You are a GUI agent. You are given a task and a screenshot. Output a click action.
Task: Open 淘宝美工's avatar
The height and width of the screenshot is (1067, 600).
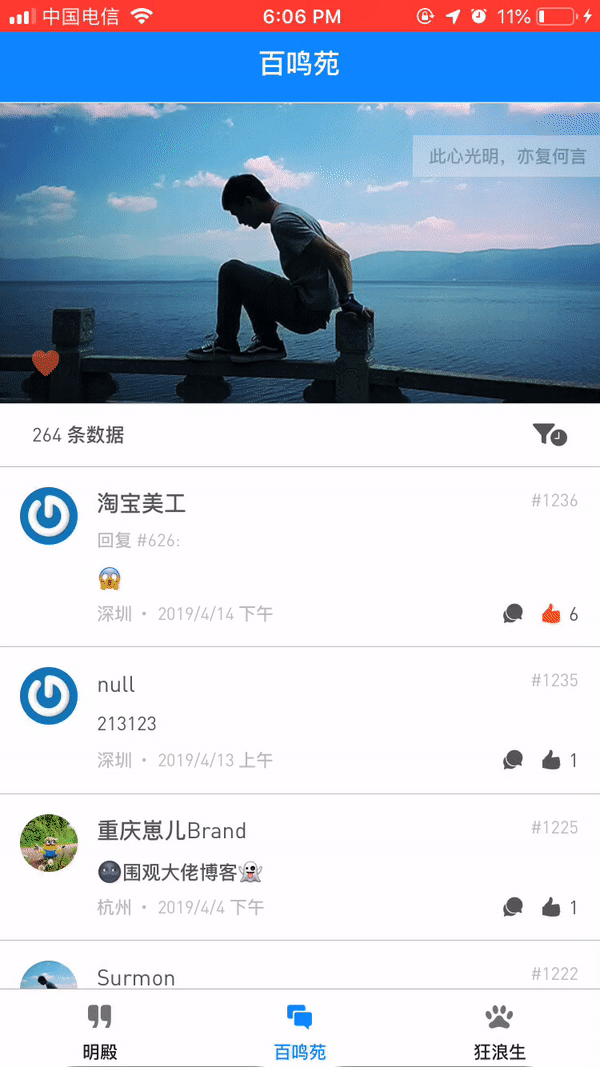pyautogui.click(x=49, y=516)
